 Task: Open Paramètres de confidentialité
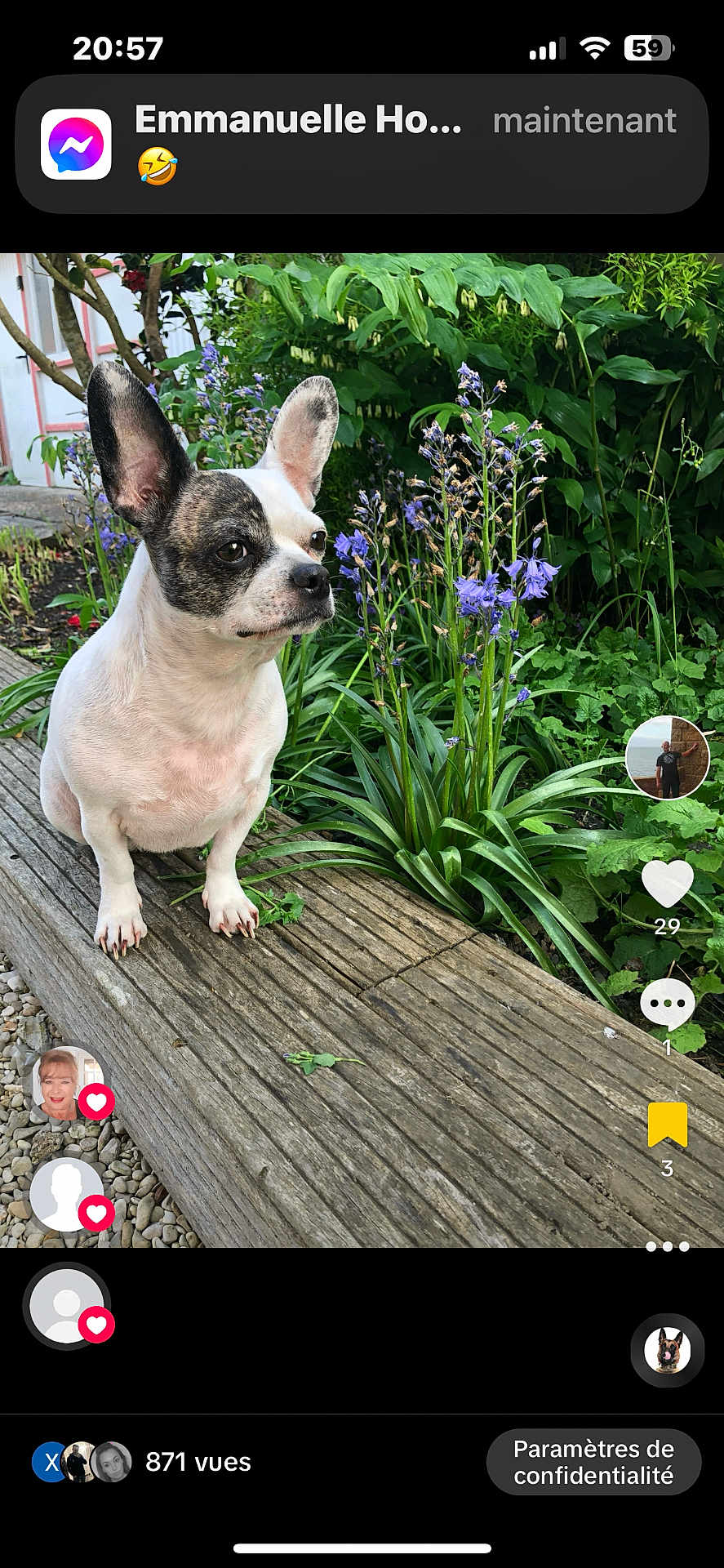(593, 1462)
